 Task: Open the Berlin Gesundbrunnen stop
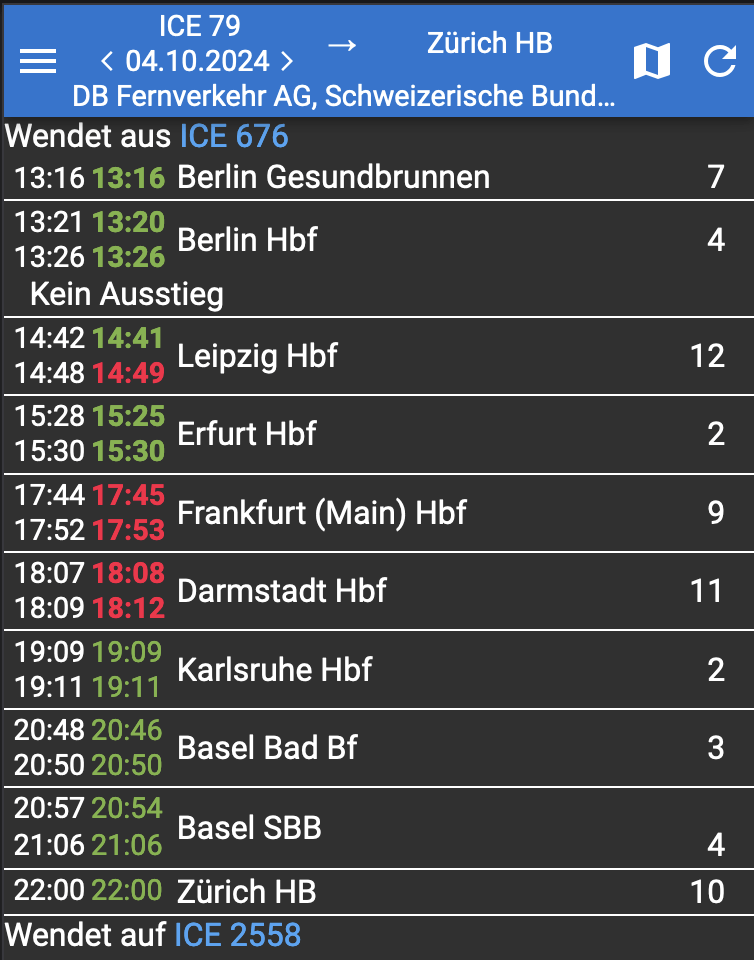[333, 178]
